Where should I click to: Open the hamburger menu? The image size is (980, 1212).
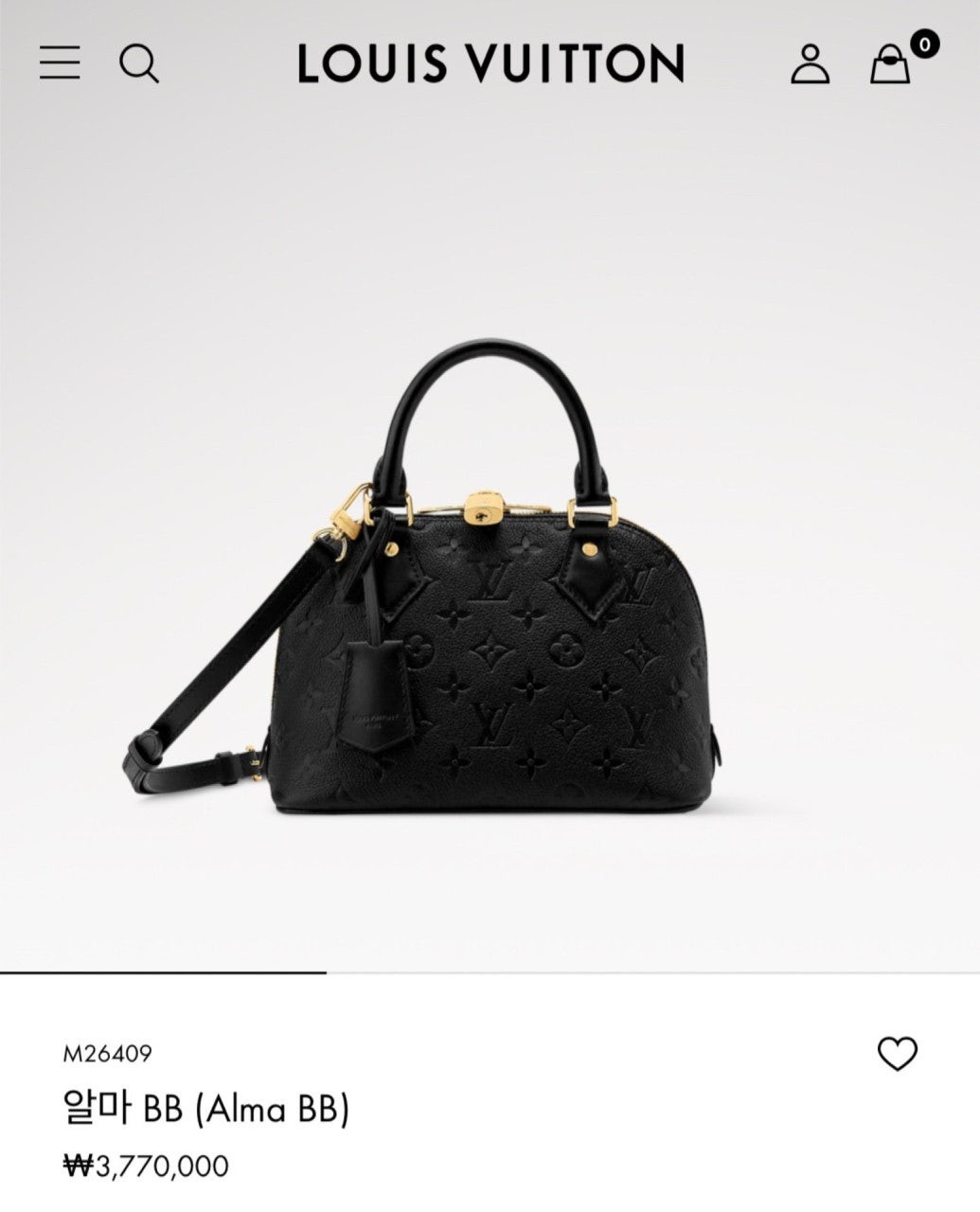point(60,62)
